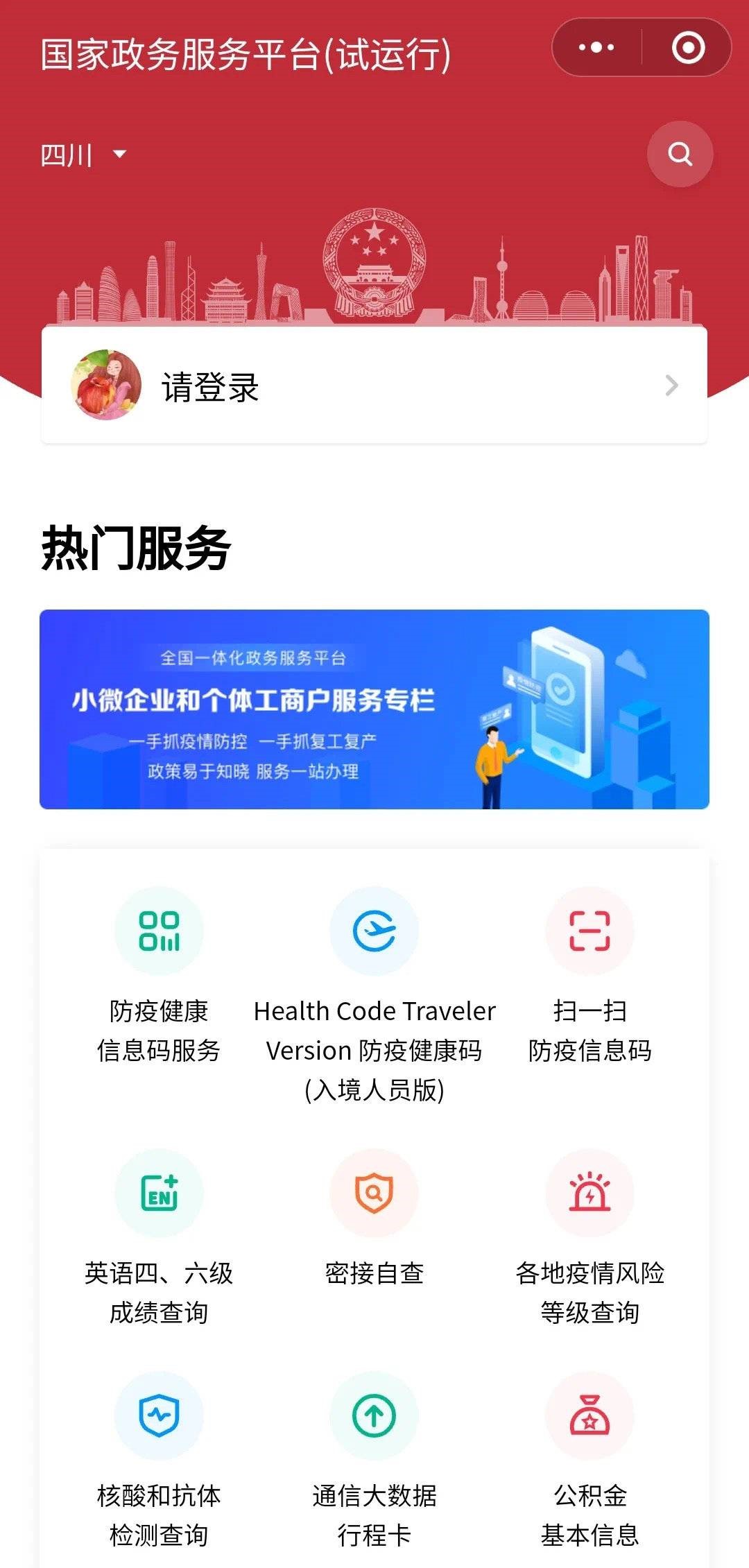Open the mini program more-options menu
The image size is (749, 1568).
[x=596, y=47]
